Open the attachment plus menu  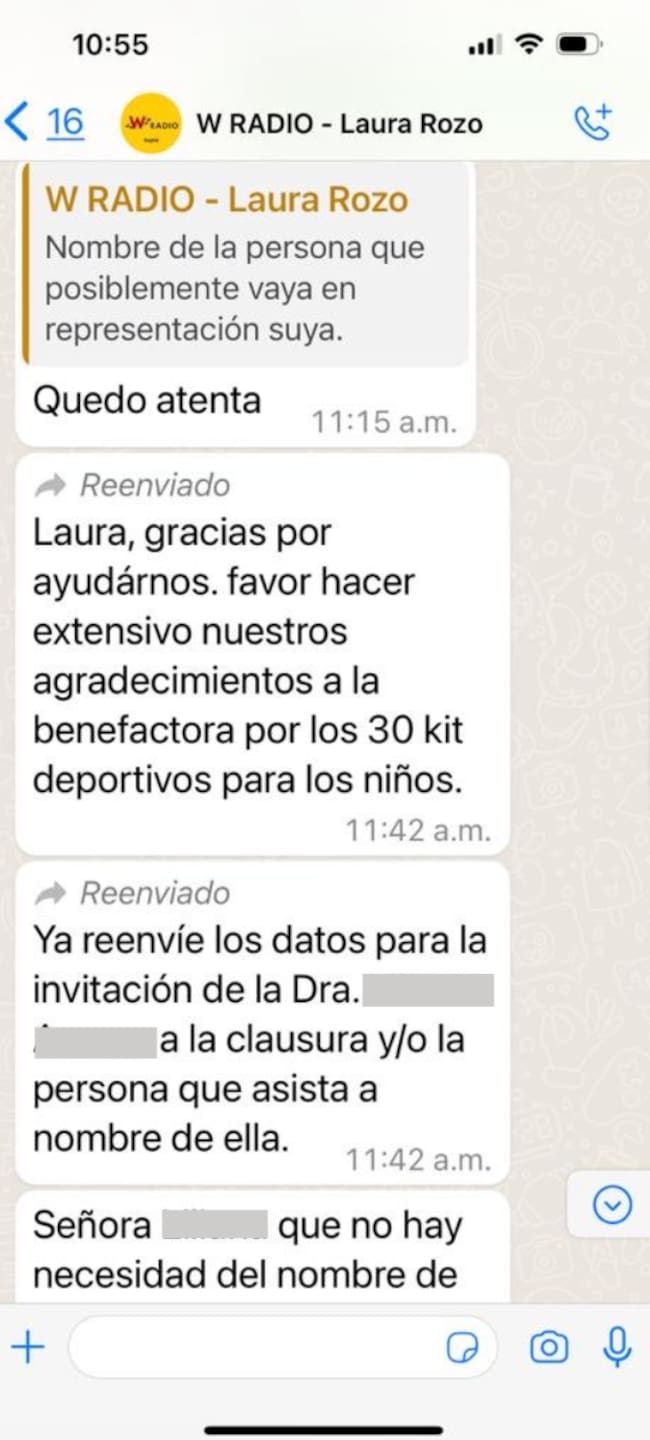coord(28,1348)
